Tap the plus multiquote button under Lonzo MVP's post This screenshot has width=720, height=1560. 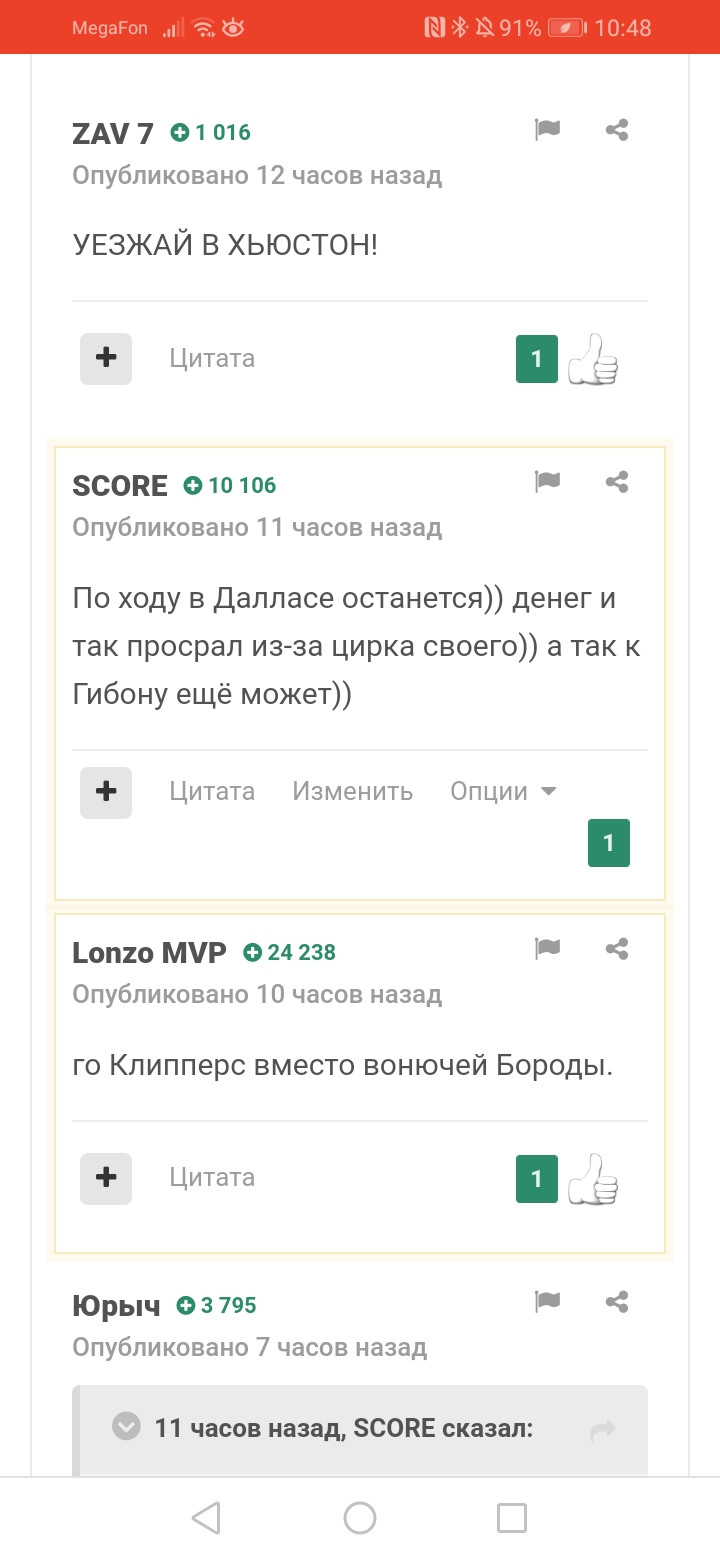pos(106,1177)
